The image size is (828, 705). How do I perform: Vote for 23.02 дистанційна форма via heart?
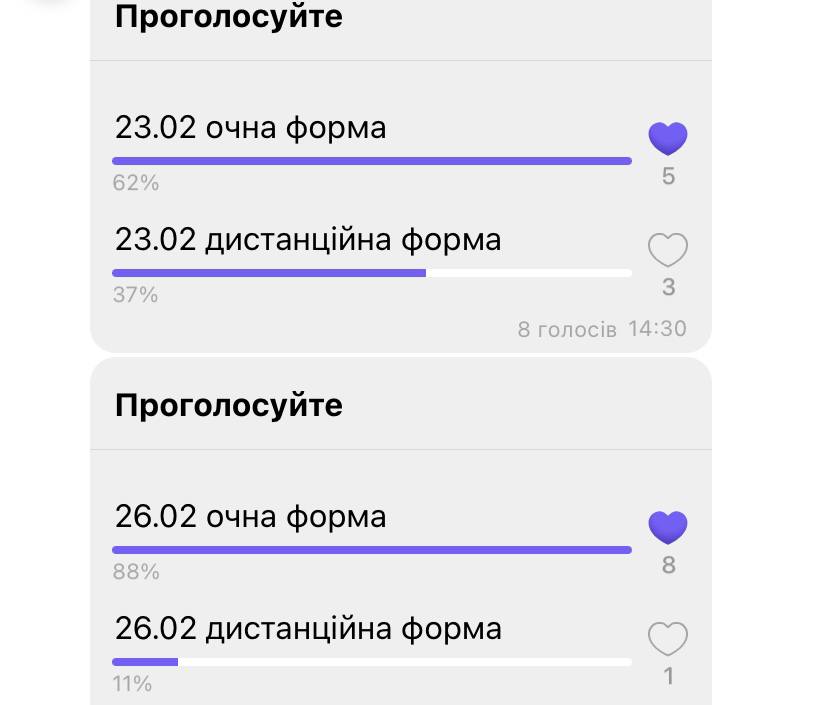[x=668, y=249]
